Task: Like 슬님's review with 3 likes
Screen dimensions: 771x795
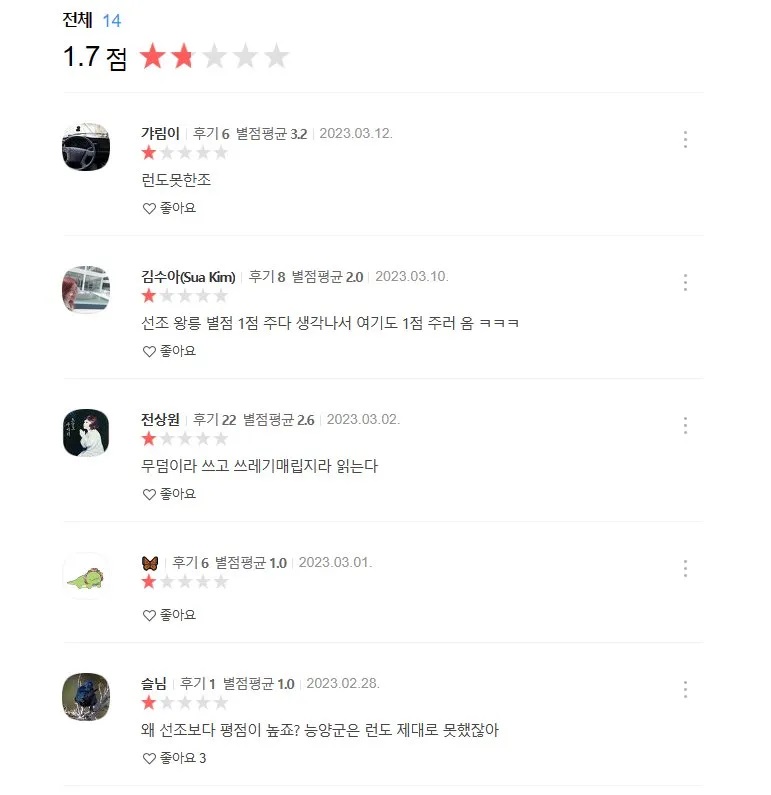Action: click(173, 758)
